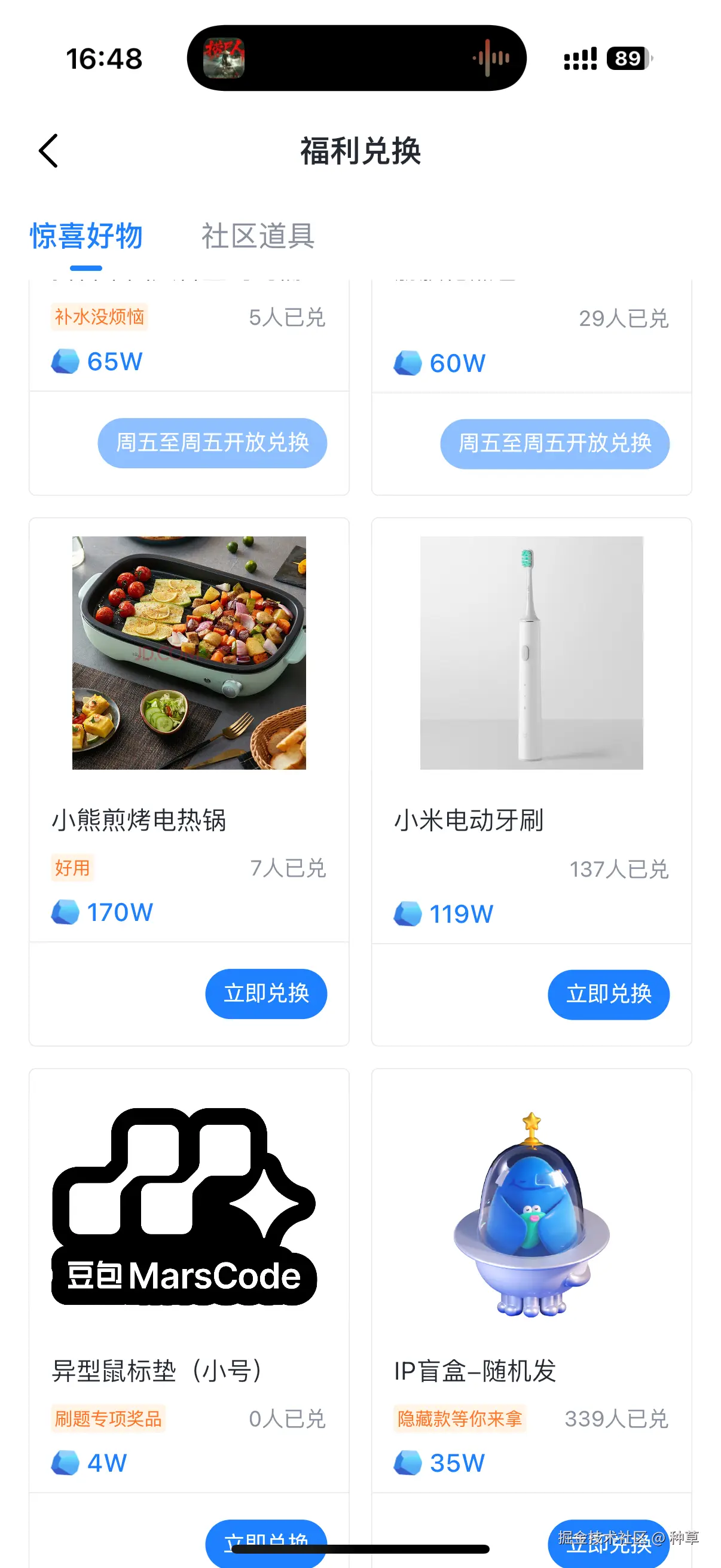Tap the 刷题专项奖品 tag on mousepad card
The height and width of the screenshot is (1568, 721).
[107, 1418]
